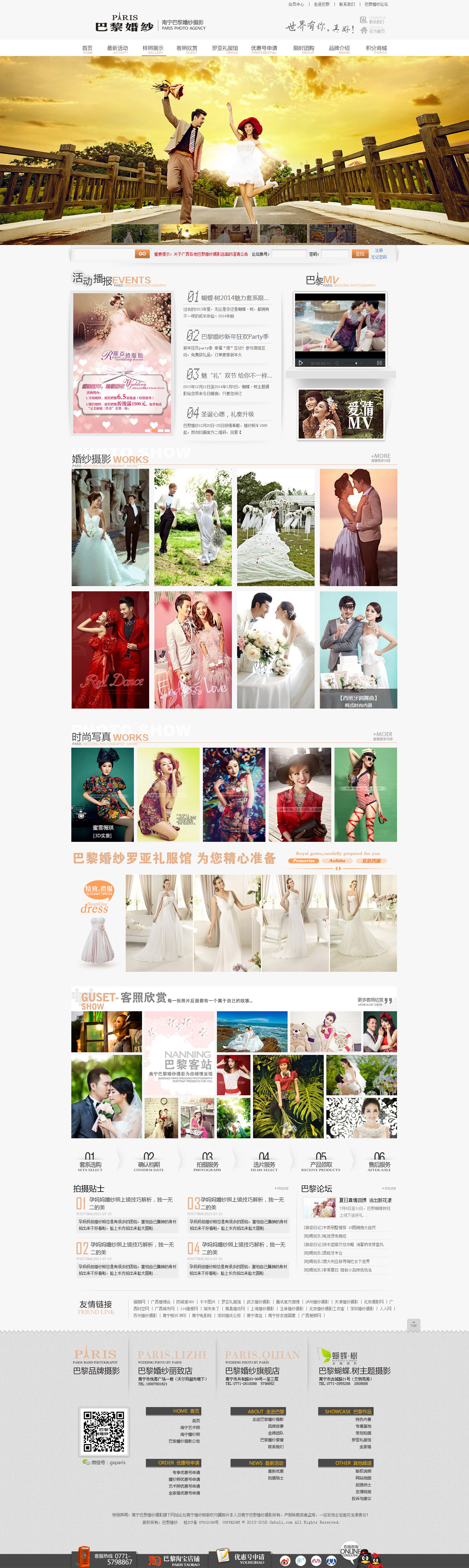
Task: Open the Red Dance photo tile
Action: pos(110,650)
